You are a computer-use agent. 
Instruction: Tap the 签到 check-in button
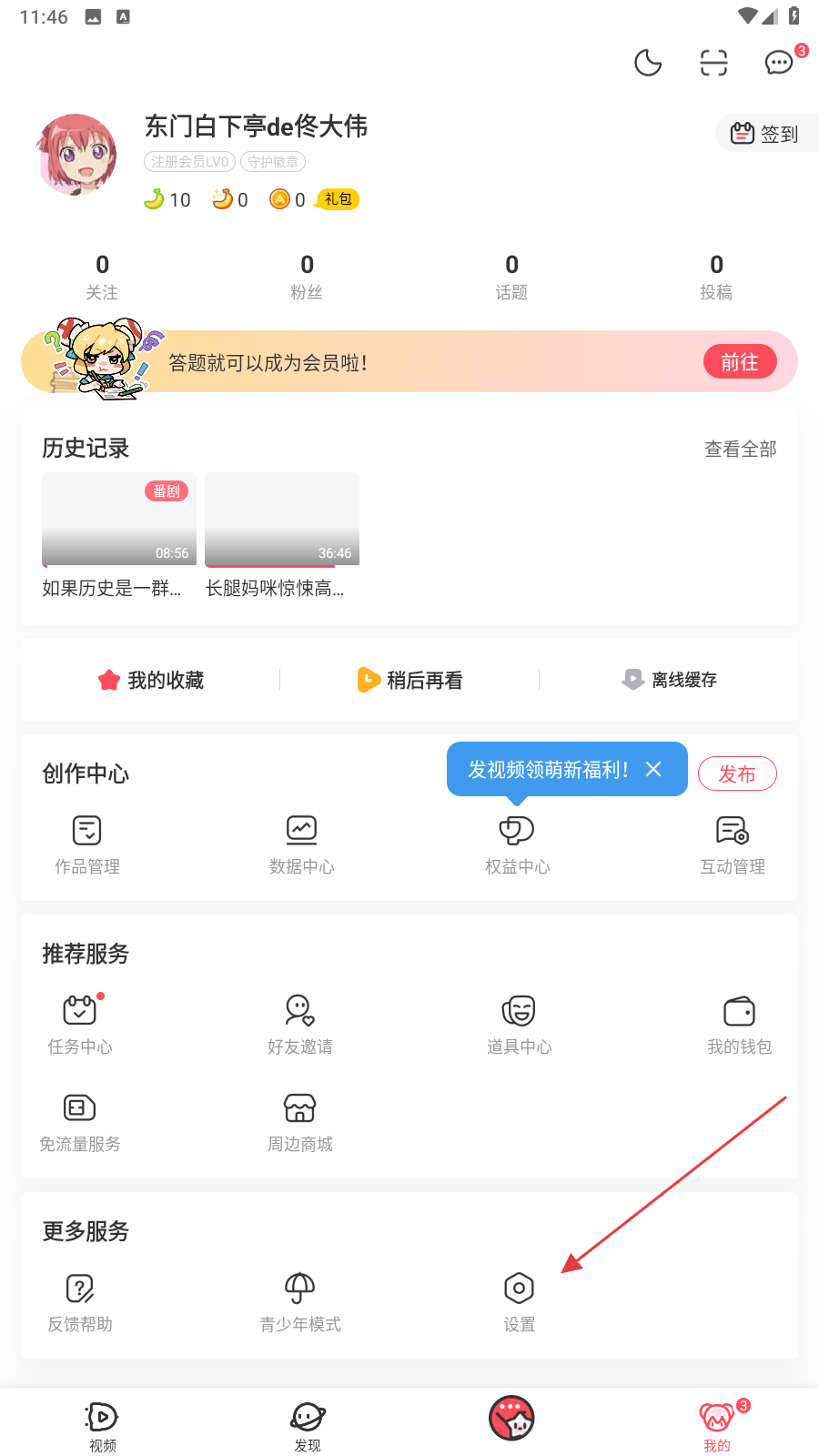tap(765, 134)
